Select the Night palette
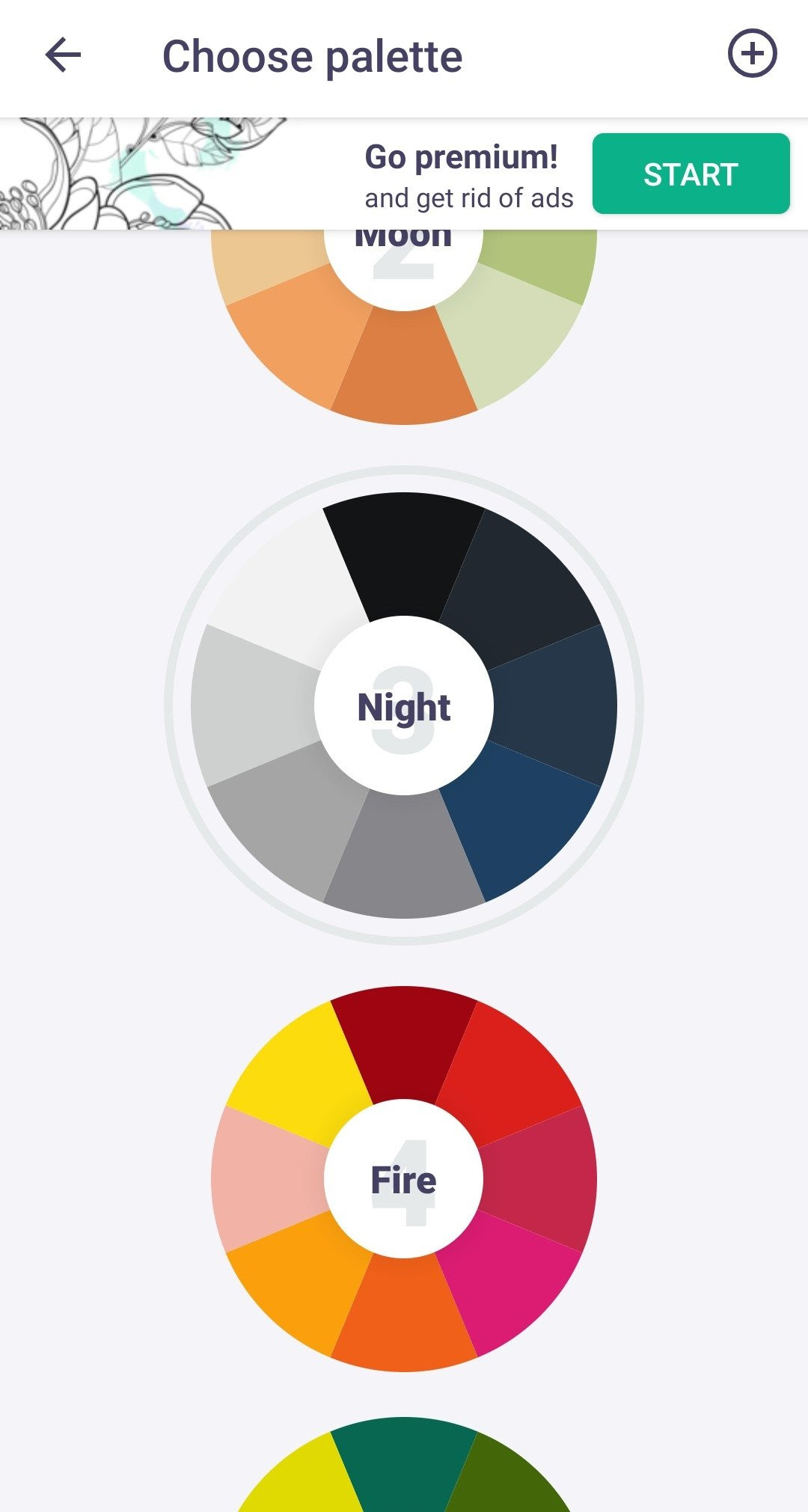The image size is (808, 1512). 404,706
